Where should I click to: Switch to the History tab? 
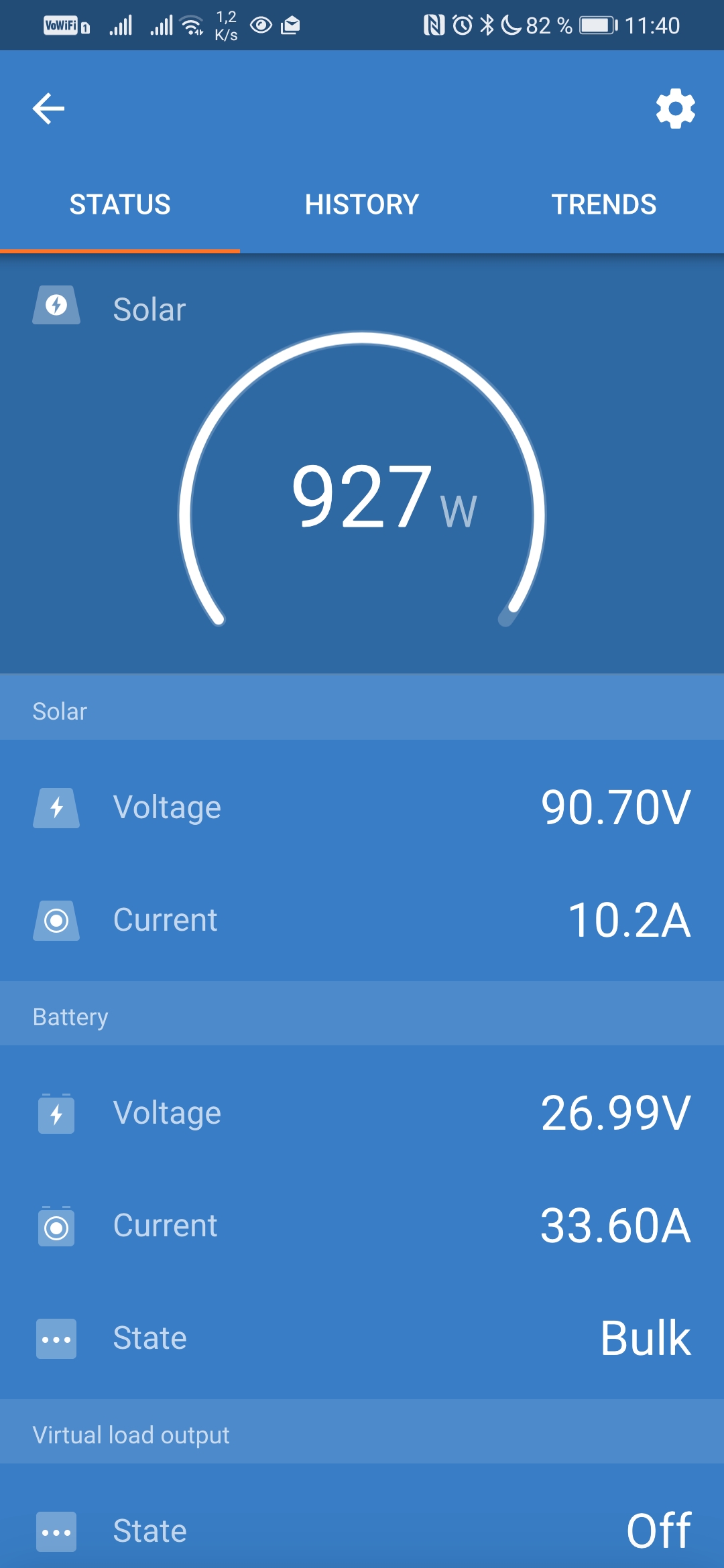pyautogui.click(x=362, y=204)
